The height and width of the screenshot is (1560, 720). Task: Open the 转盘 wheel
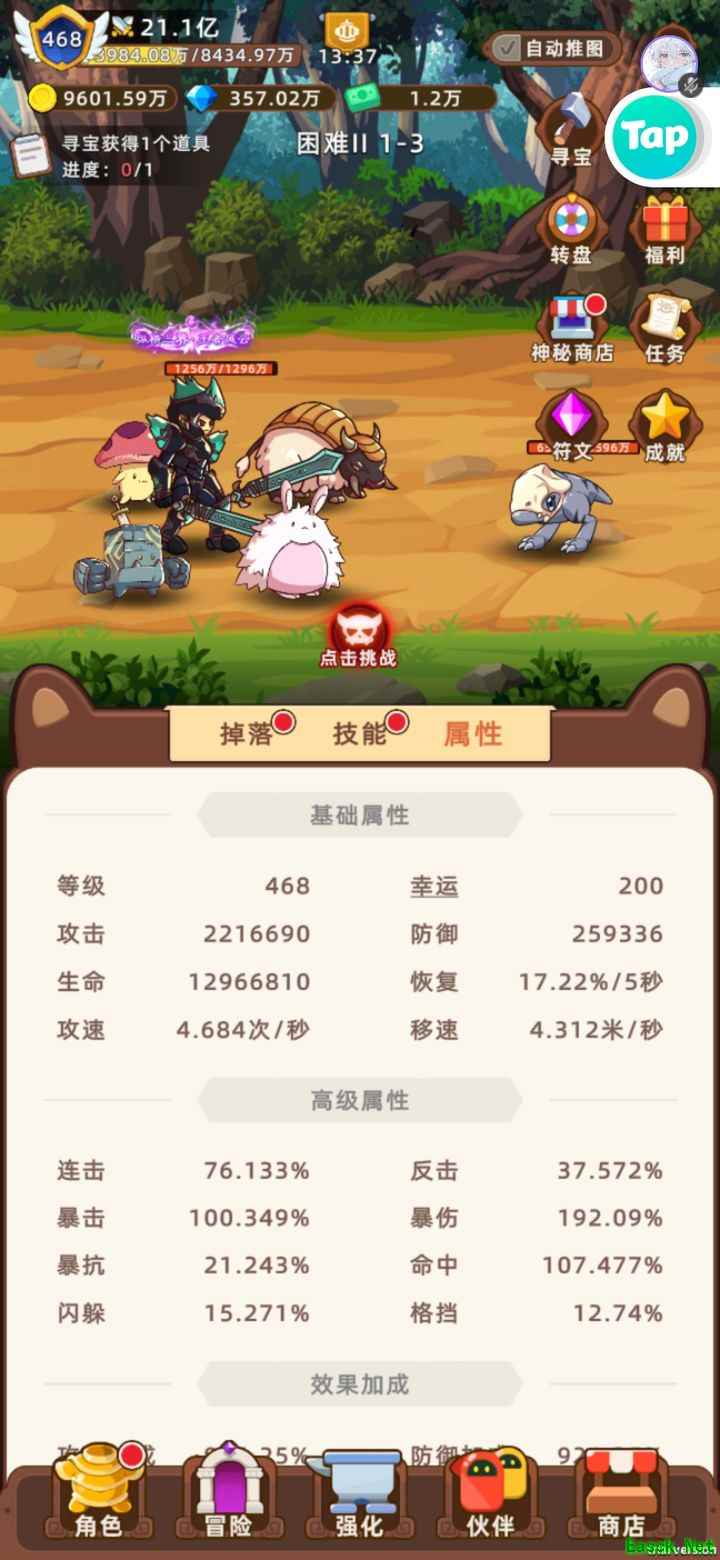tap(572, 228)
